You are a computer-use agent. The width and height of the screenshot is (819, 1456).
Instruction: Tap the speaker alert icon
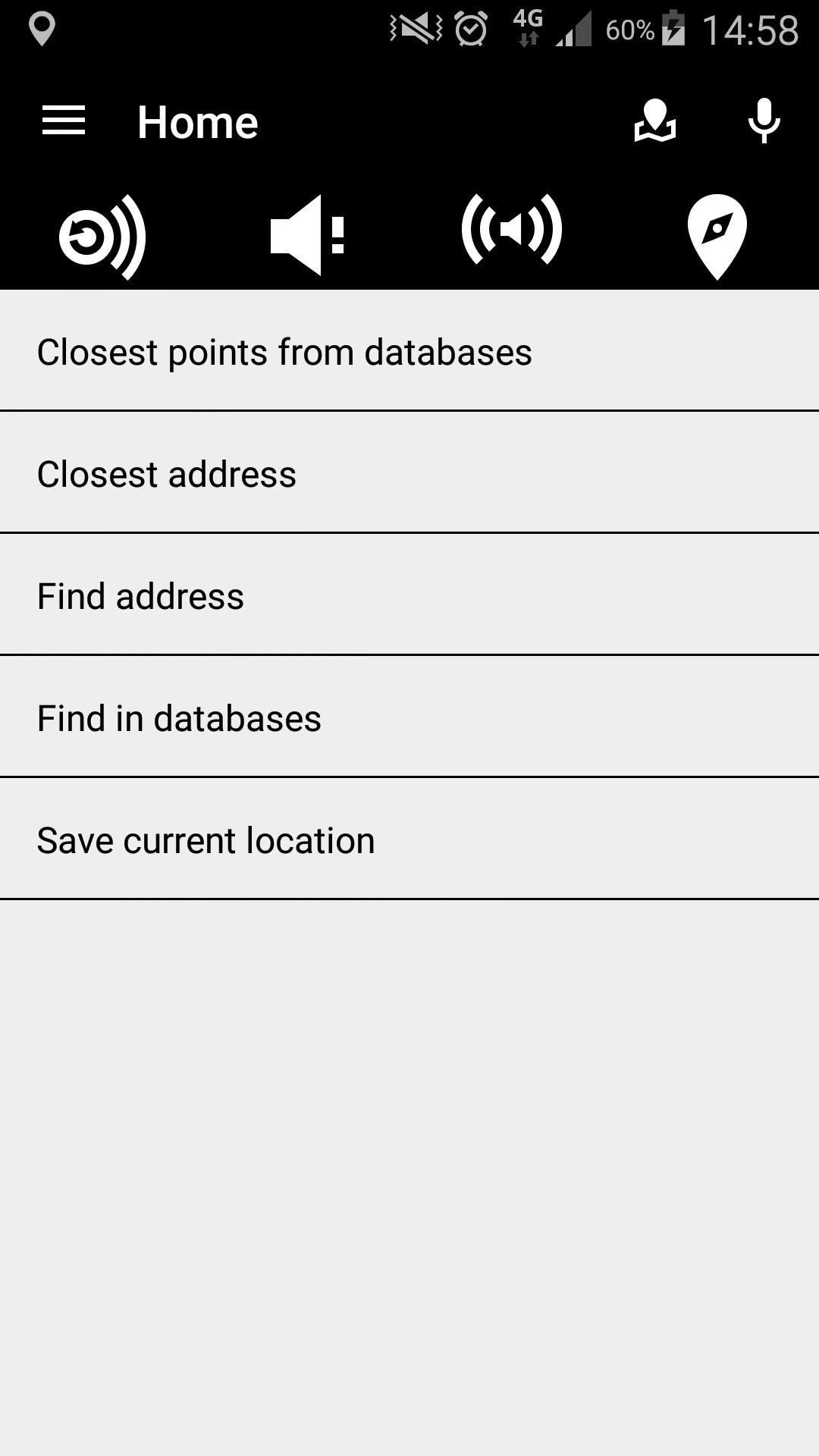pos(307,235)
